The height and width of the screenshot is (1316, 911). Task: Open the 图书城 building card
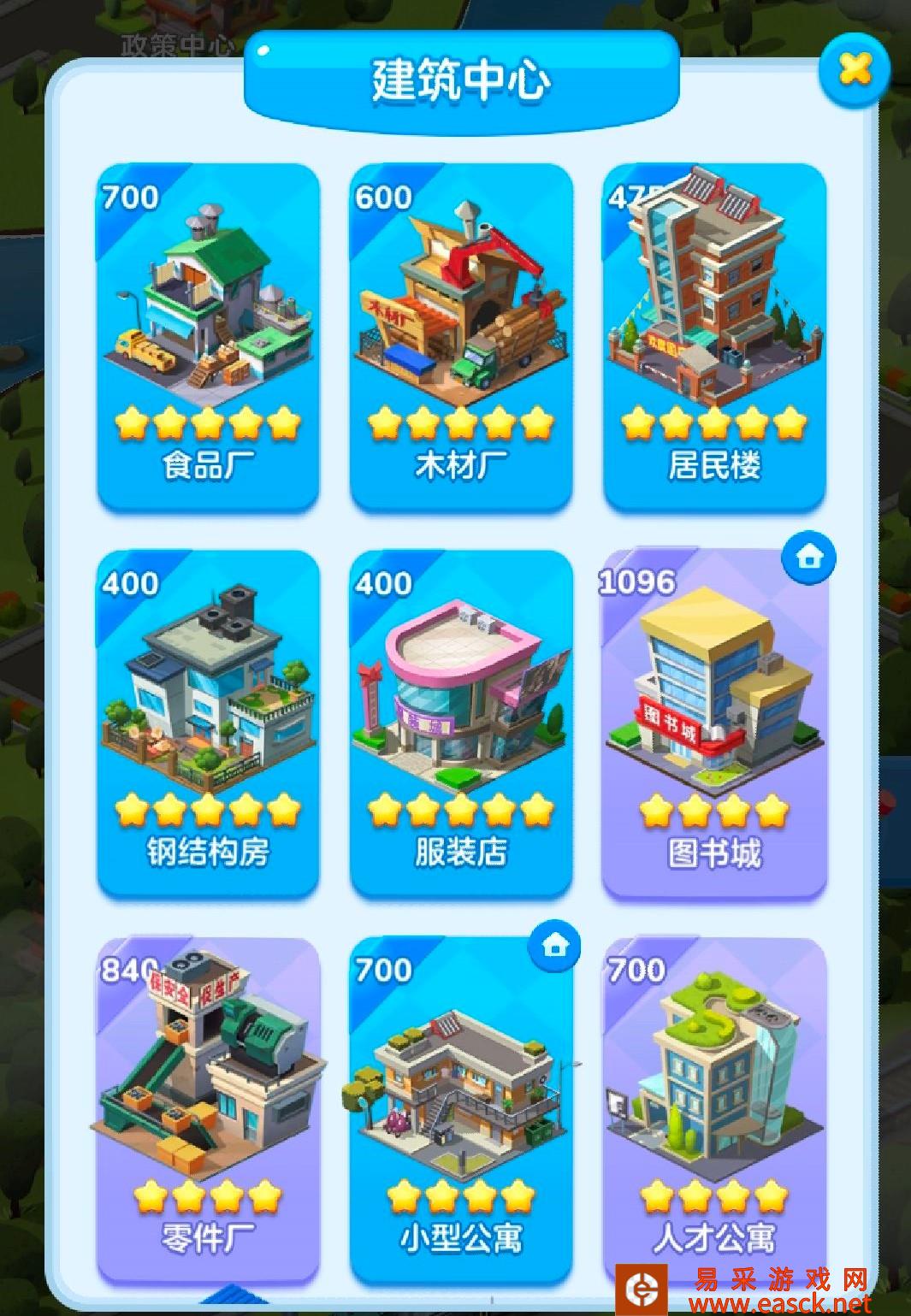coord(714,723)
